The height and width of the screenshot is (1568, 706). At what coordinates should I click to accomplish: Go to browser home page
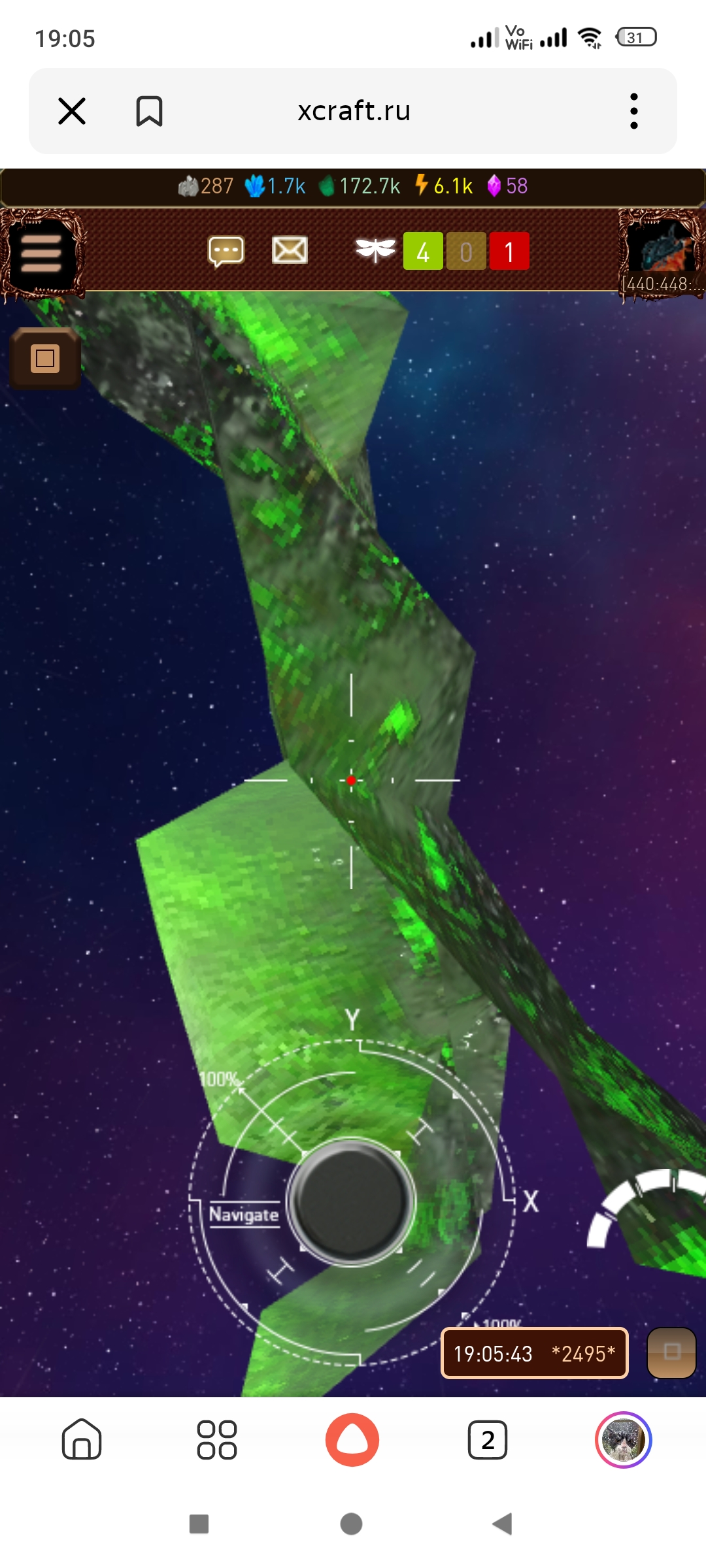click(x=82, y=1439)
